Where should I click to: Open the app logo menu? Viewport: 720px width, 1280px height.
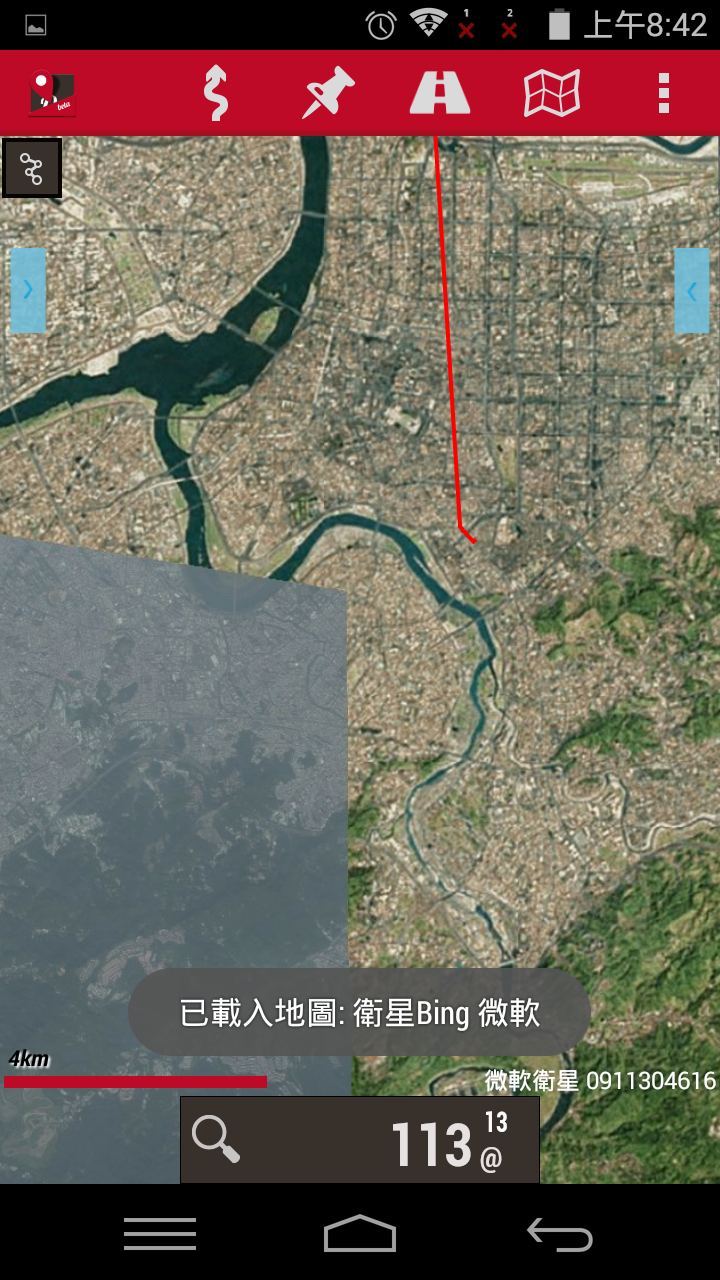tap(53, 93)
